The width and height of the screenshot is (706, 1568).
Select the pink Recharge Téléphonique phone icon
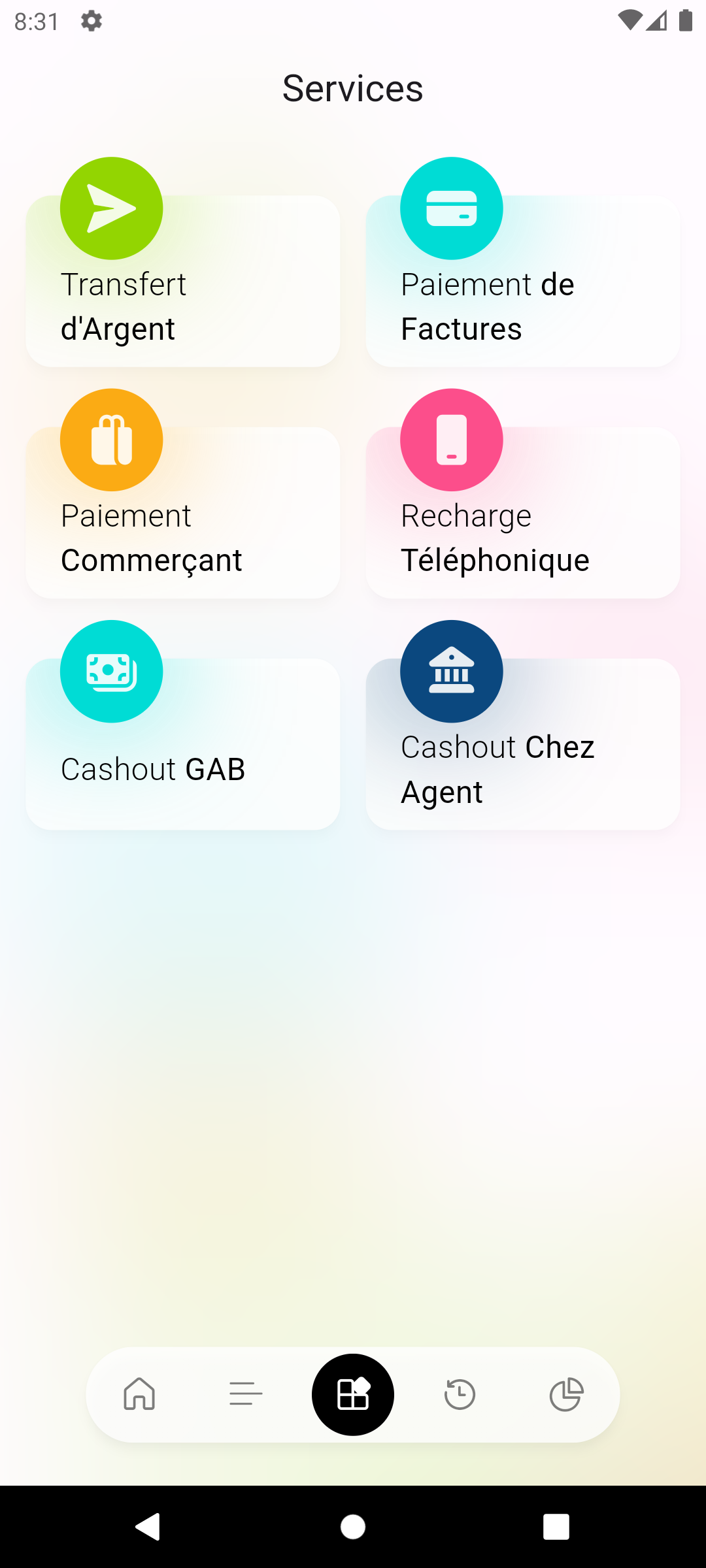pos(451,439)
